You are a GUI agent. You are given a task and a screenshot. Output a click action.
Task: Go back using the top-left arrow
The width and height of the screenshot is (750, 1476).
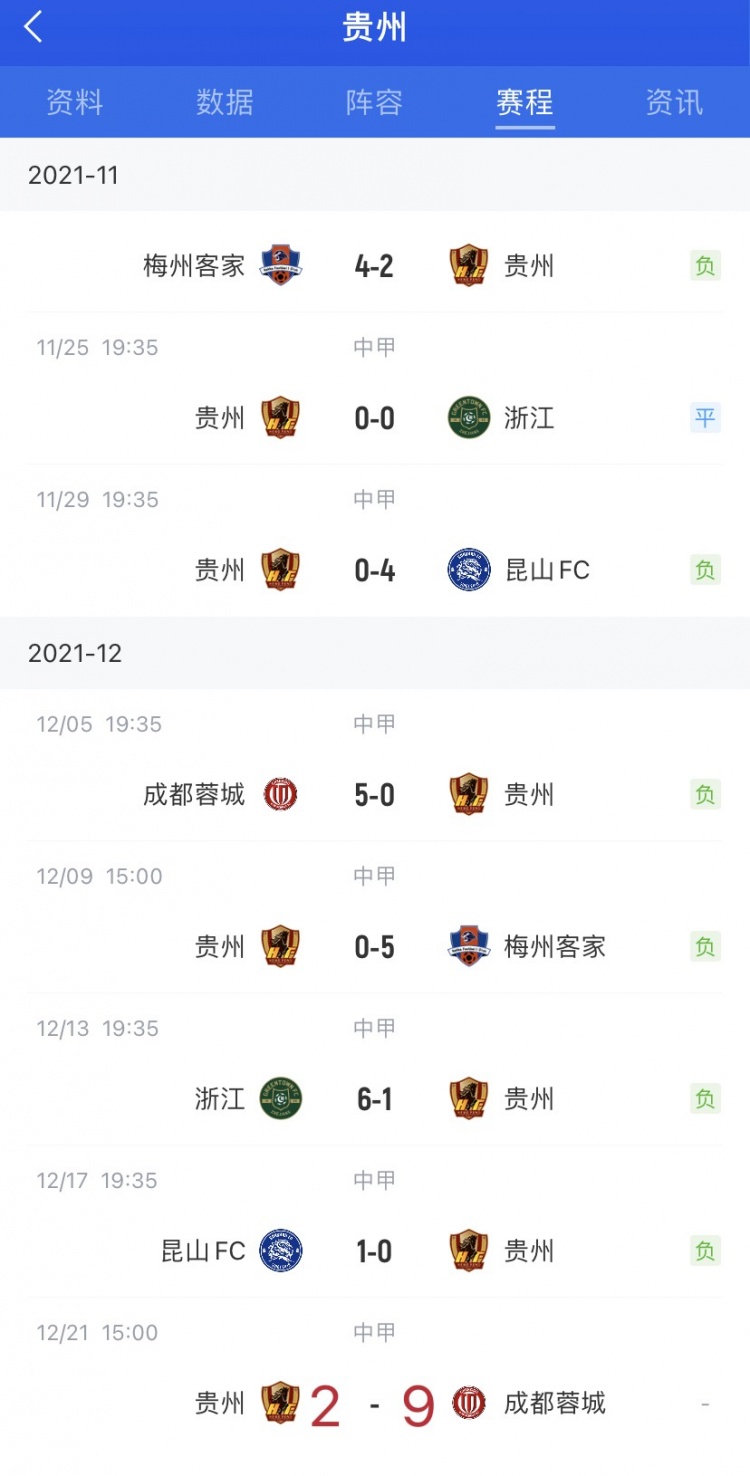click(x=33, y=27)
